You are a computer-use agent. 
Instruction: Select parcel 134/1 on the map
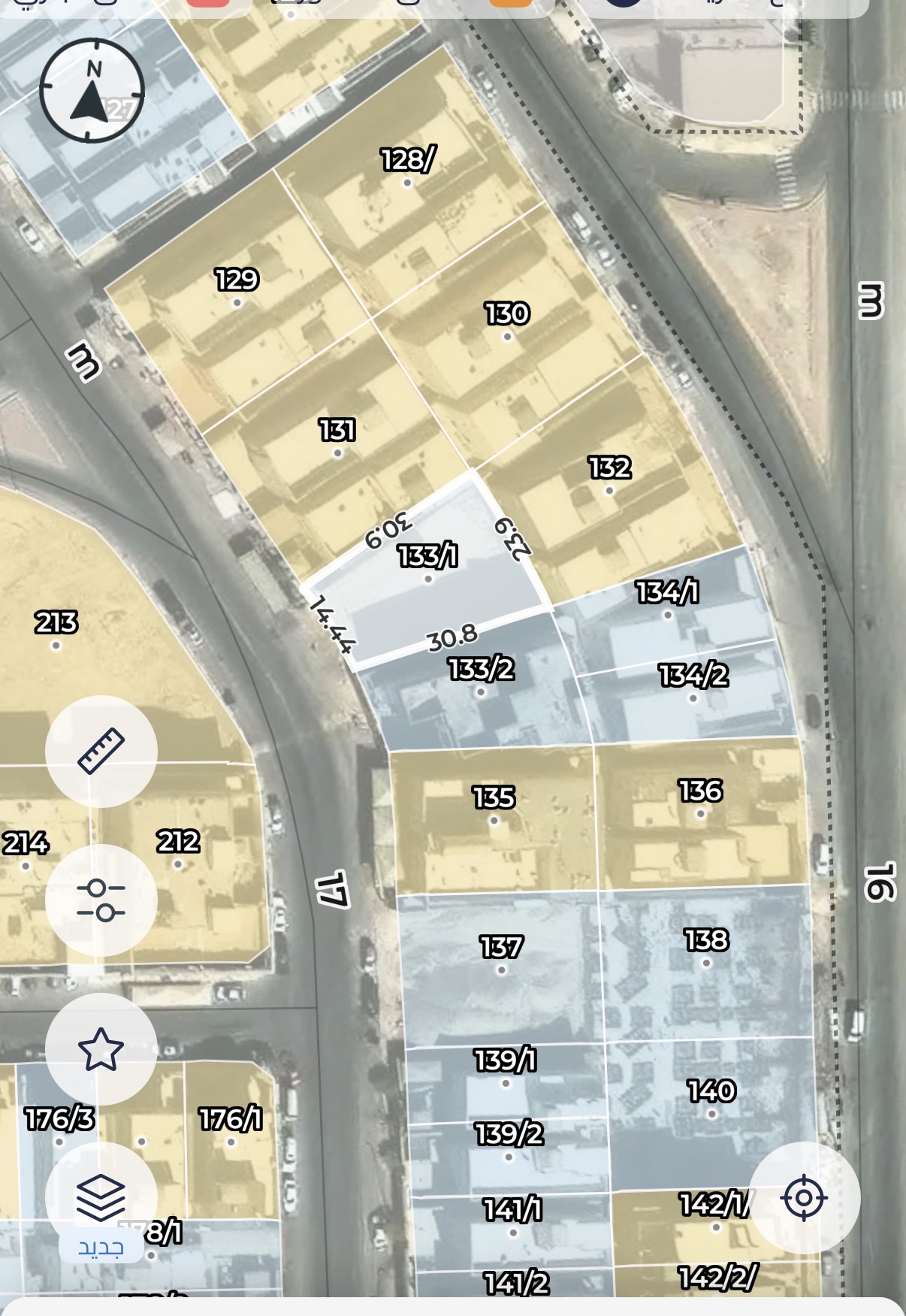point(667,592)
